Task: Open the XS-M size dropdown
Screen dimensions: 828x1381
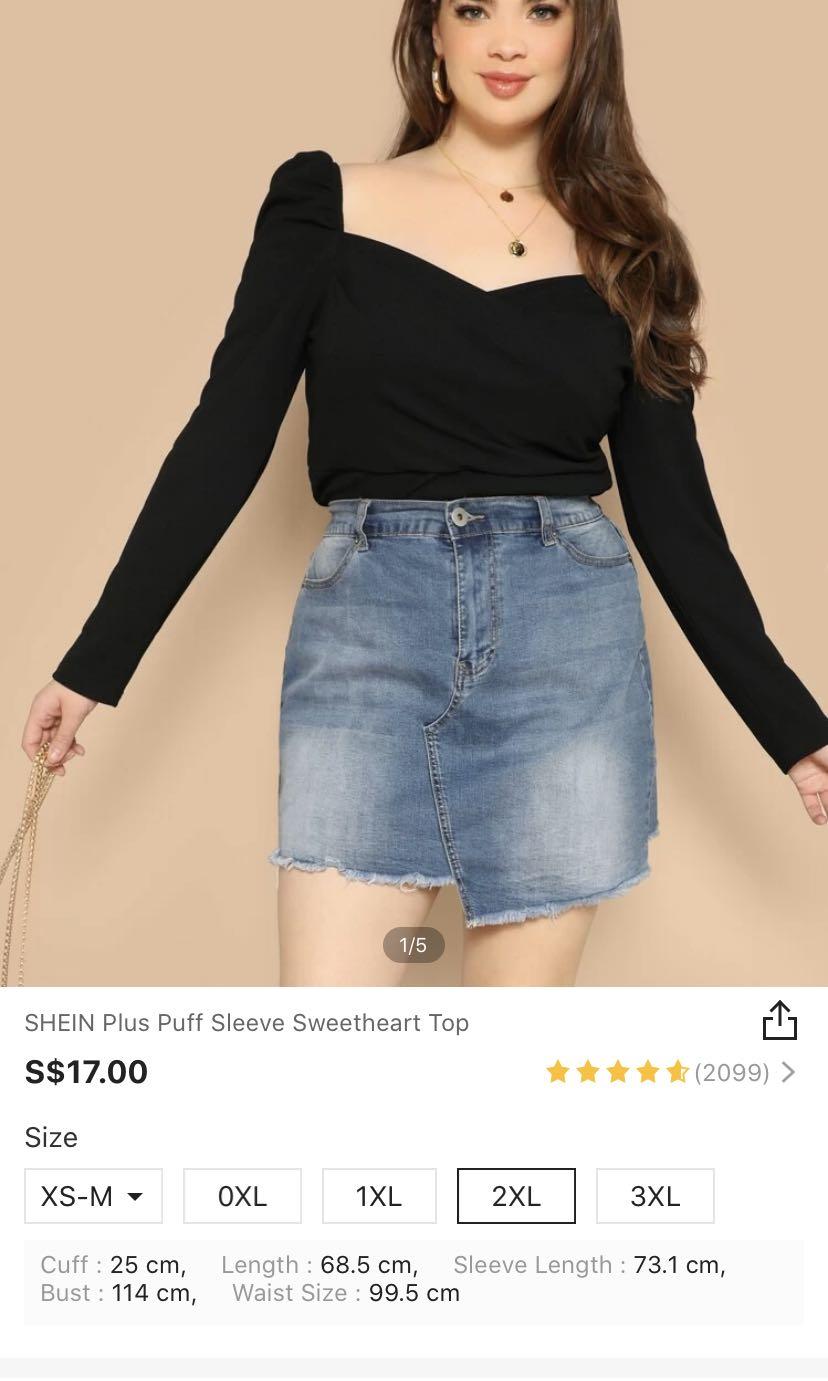Action: tap(93, 1196)
